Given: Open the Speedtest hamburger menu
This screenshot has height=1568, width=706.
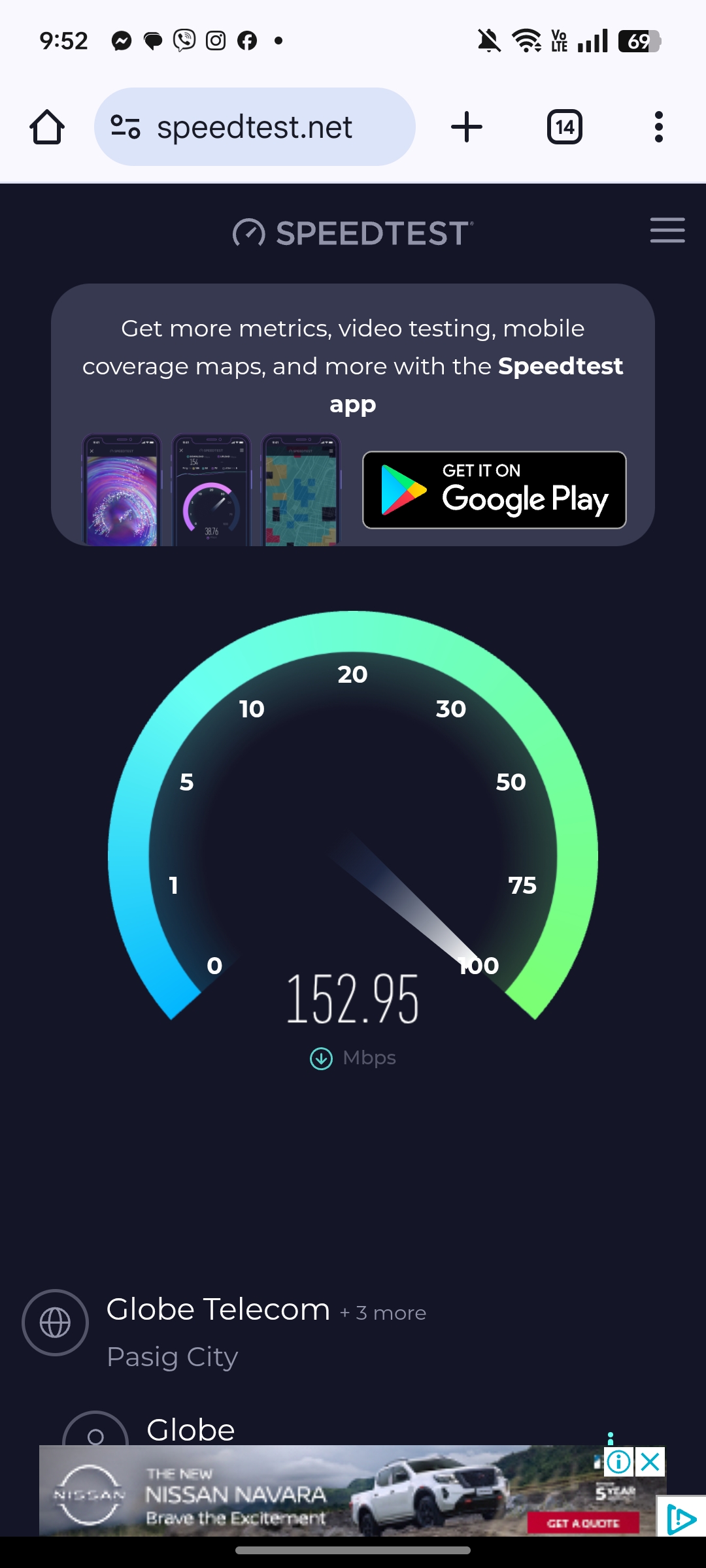Looking at the screenshot, I should pos(667,231).
